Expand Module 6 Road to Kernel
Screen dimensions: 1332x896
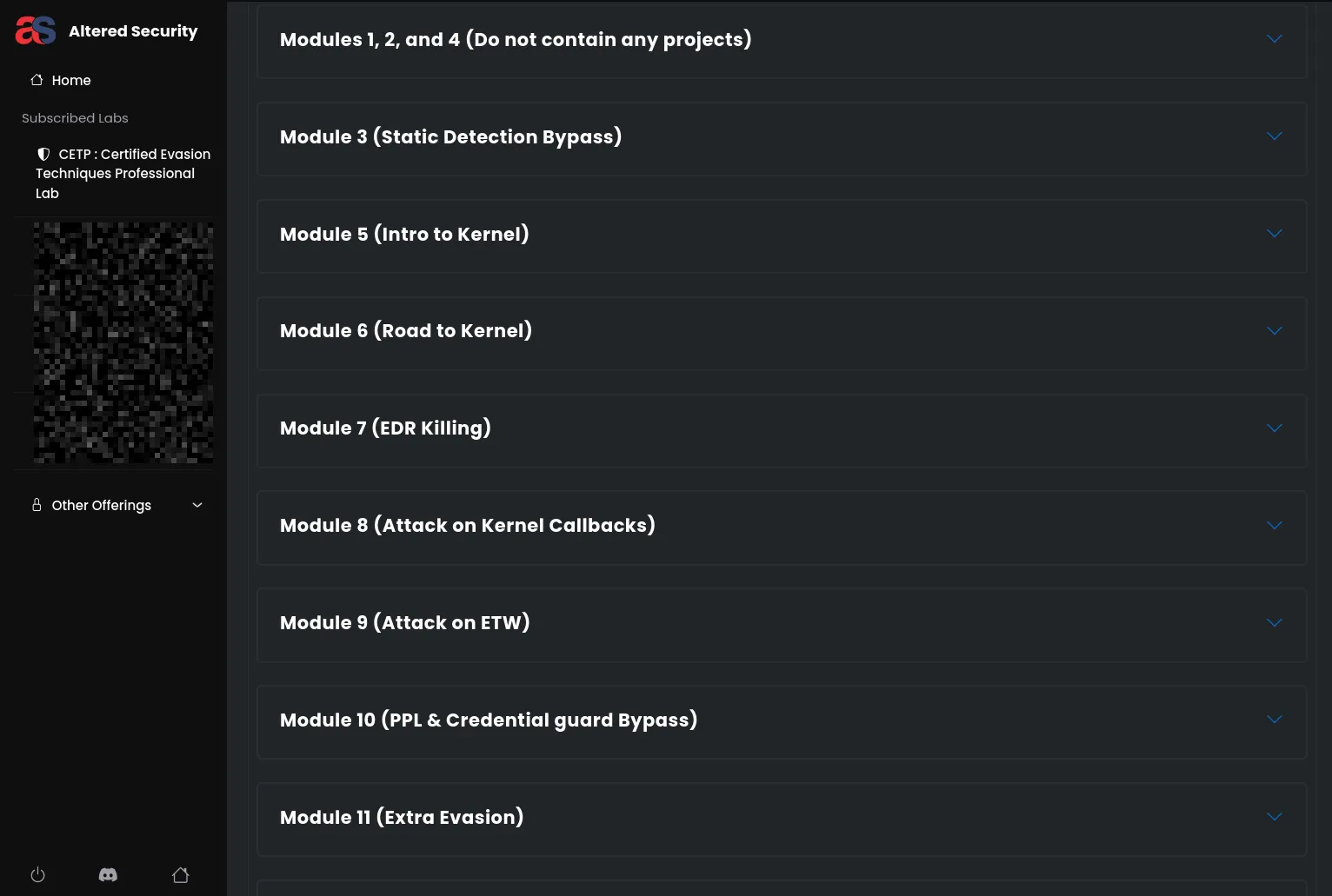781,331
